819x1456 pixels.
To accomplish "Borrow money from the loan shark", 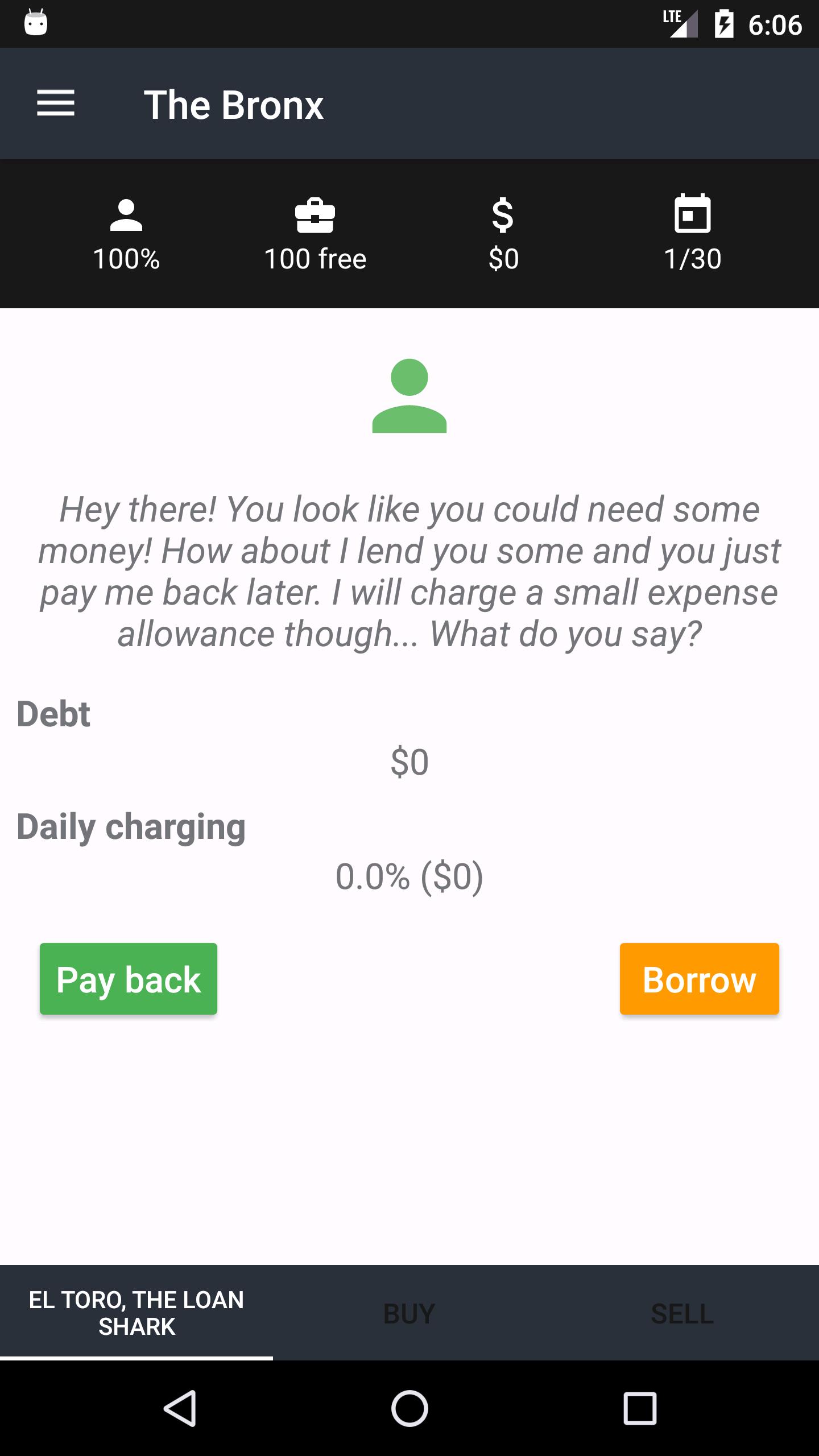I will [699, 979].
